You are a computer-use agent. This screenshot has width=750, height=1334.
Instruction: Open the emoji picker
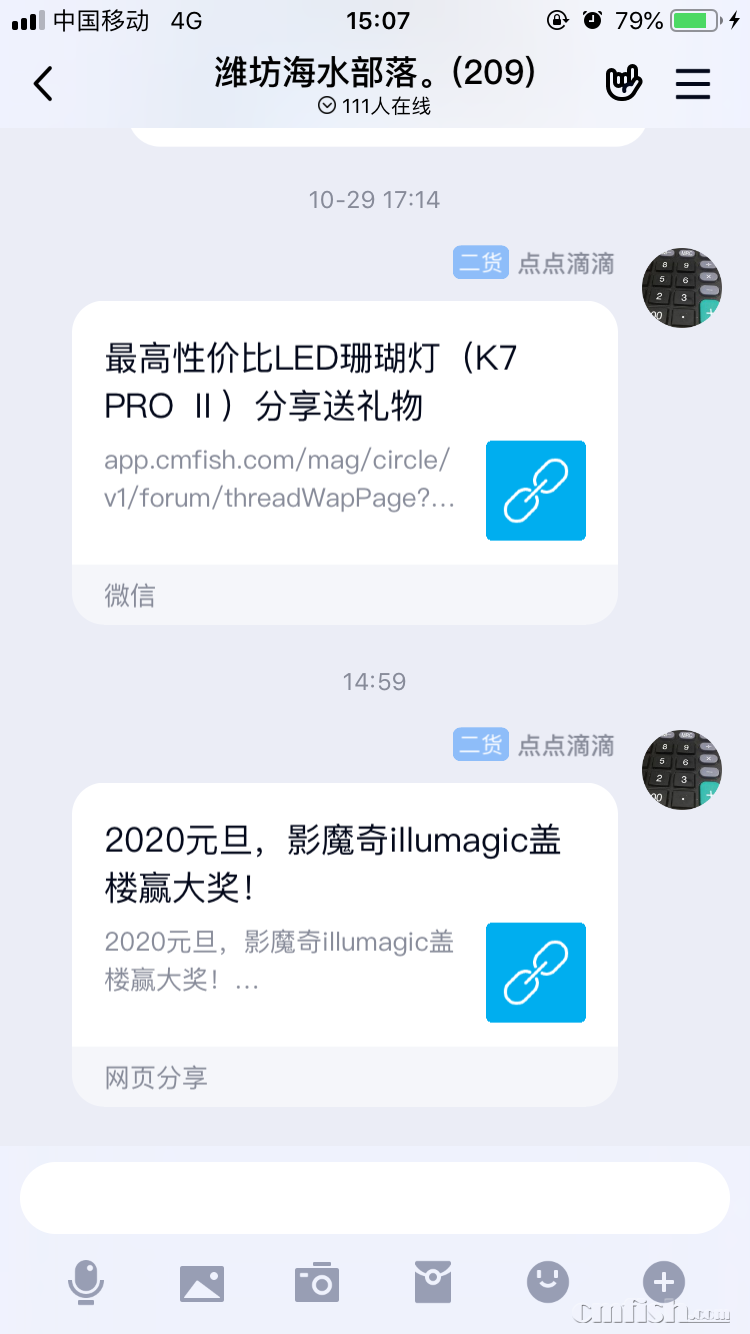[548, 1282]
